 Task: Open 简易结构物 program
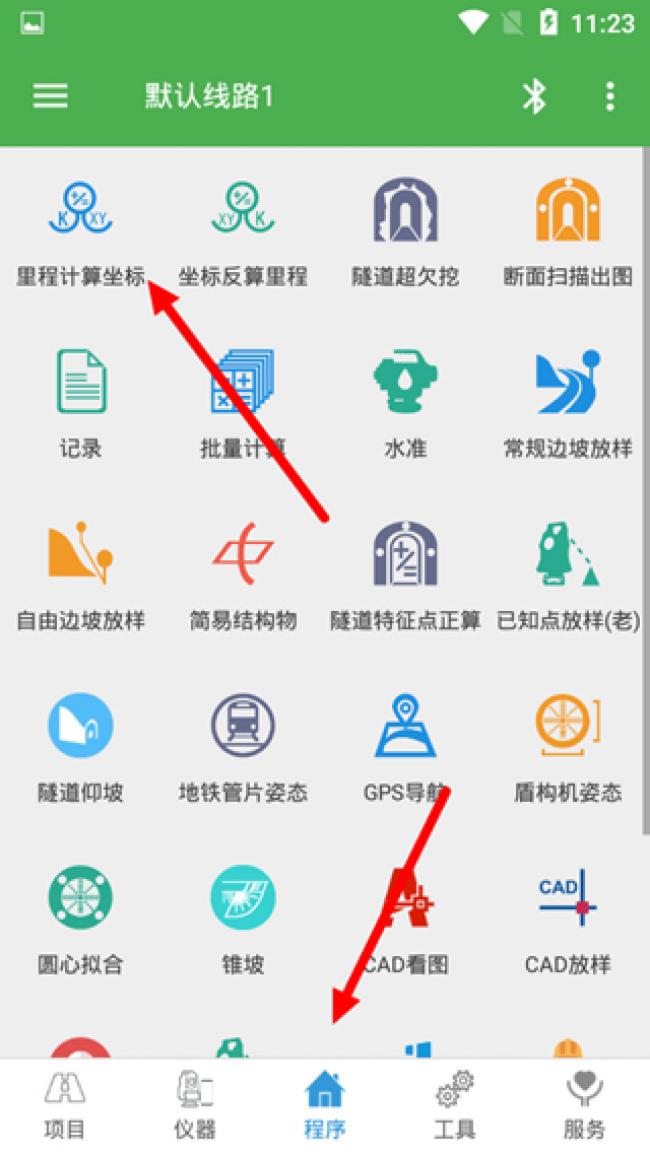242,572
